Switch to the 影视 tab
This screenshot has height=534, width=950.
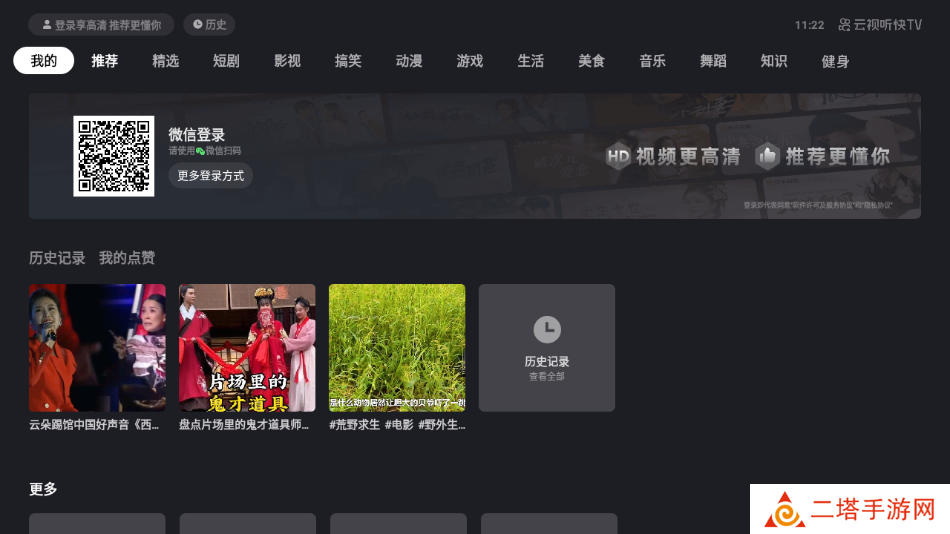[x=287, y=61]
